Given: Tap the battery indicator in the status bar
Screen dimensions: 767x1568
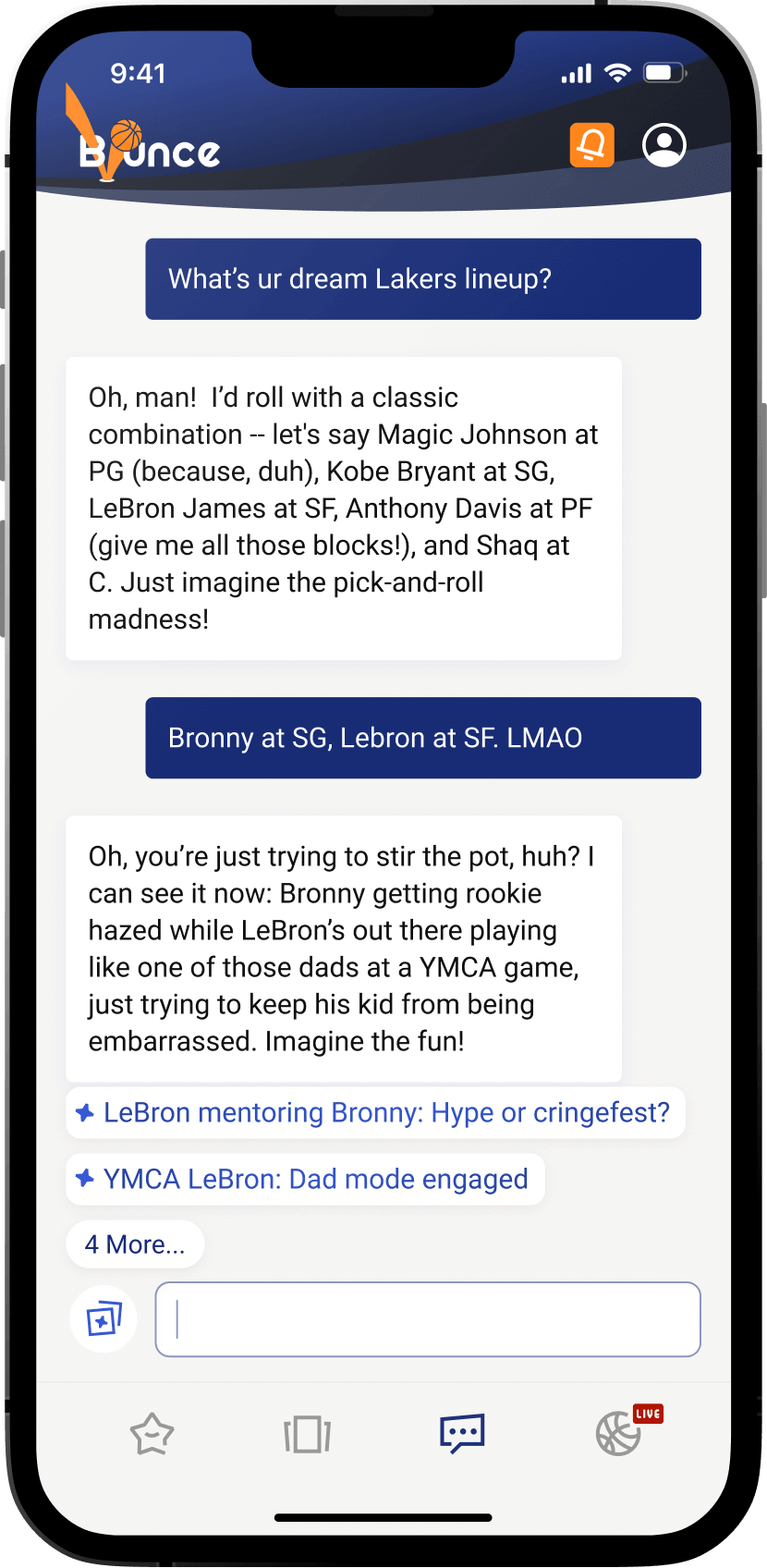Looking at the screenshot, I should (x=662, y=71).
